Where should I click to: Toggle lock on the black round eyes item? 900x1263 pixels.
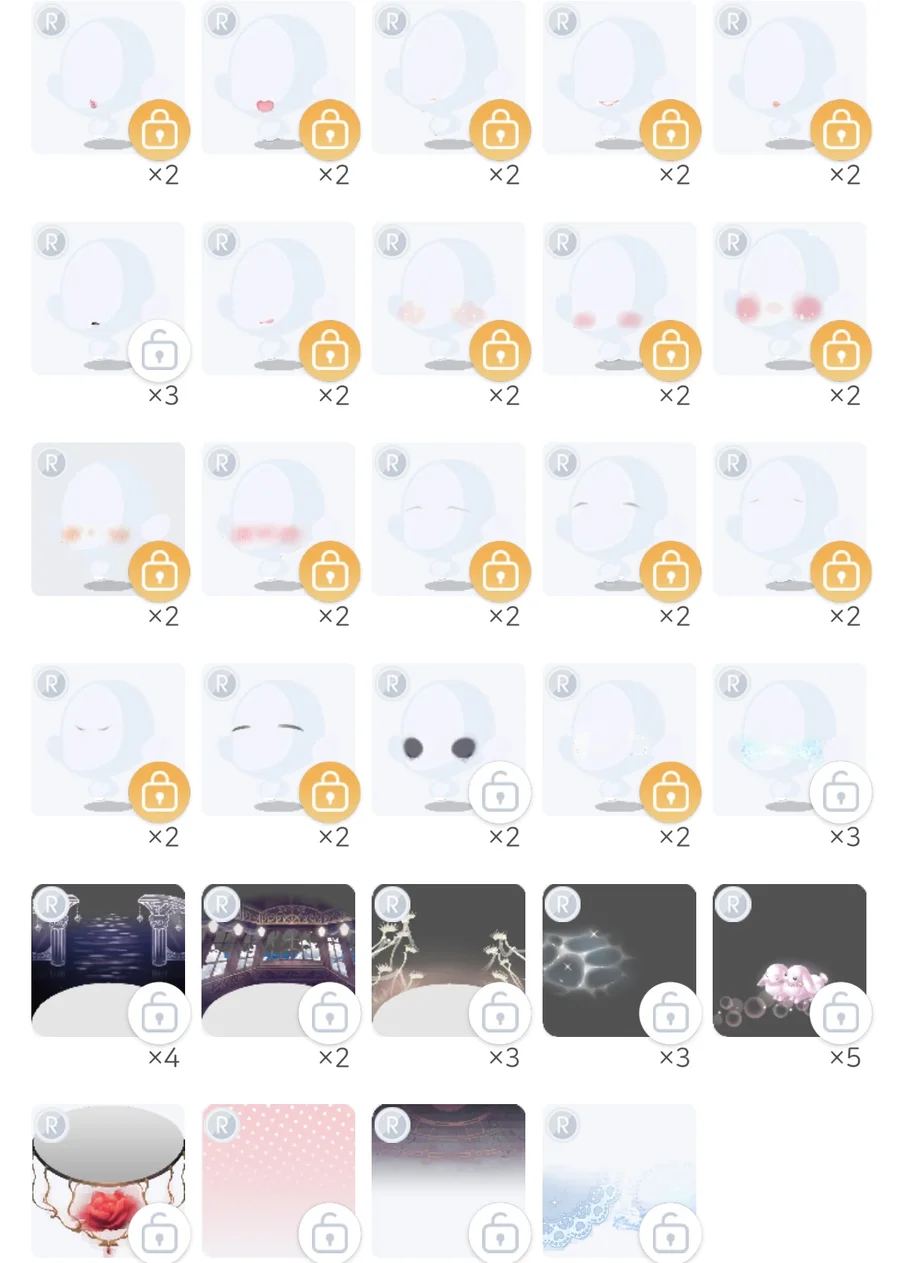(500, 792)
